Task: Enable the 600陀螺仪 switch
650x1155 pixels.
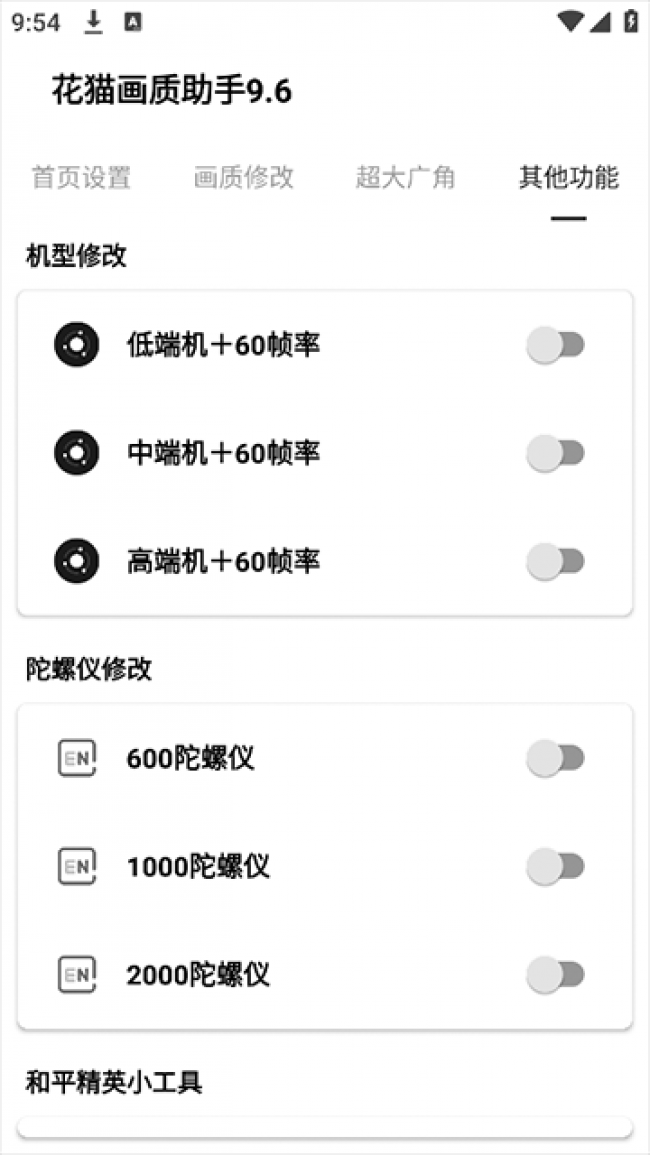Action: 555,759
